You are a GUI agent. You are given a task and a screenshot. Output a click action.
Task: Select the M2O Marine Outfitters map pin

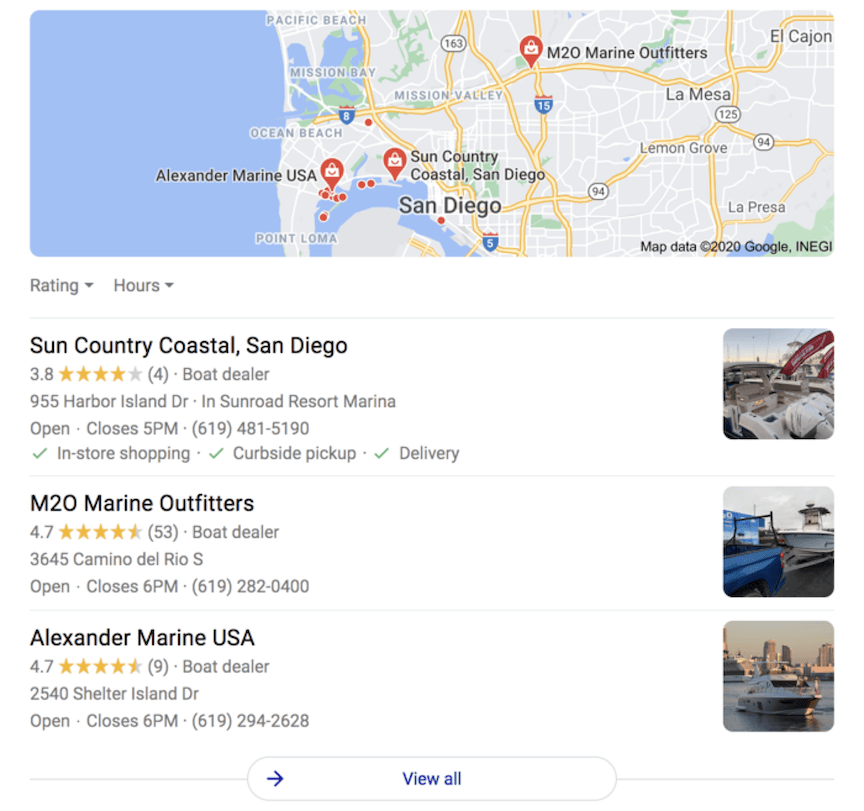coord(531,49)
